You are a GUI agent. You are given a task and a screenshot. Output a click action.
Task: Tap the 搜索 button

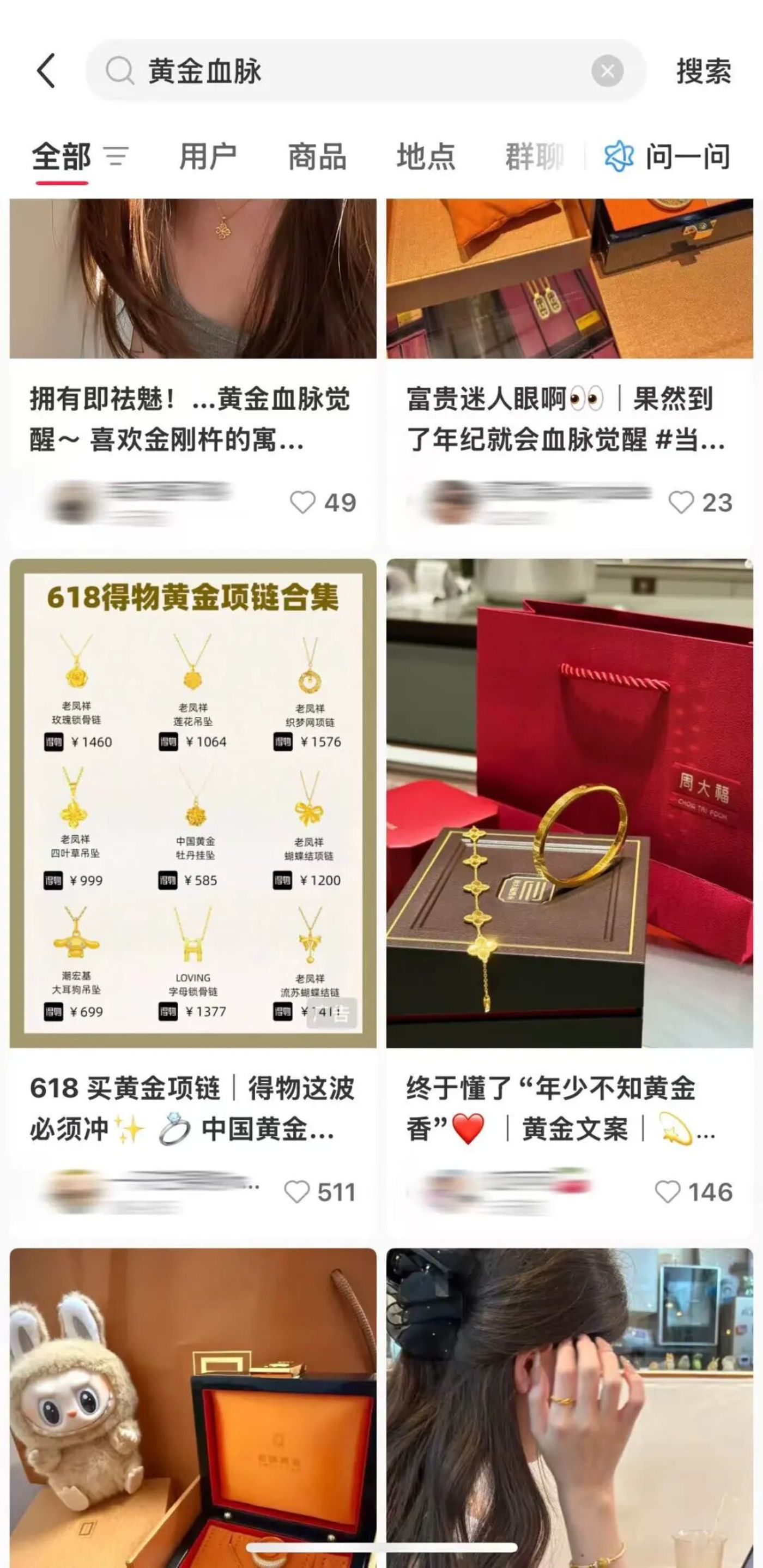tap(704, 71)
